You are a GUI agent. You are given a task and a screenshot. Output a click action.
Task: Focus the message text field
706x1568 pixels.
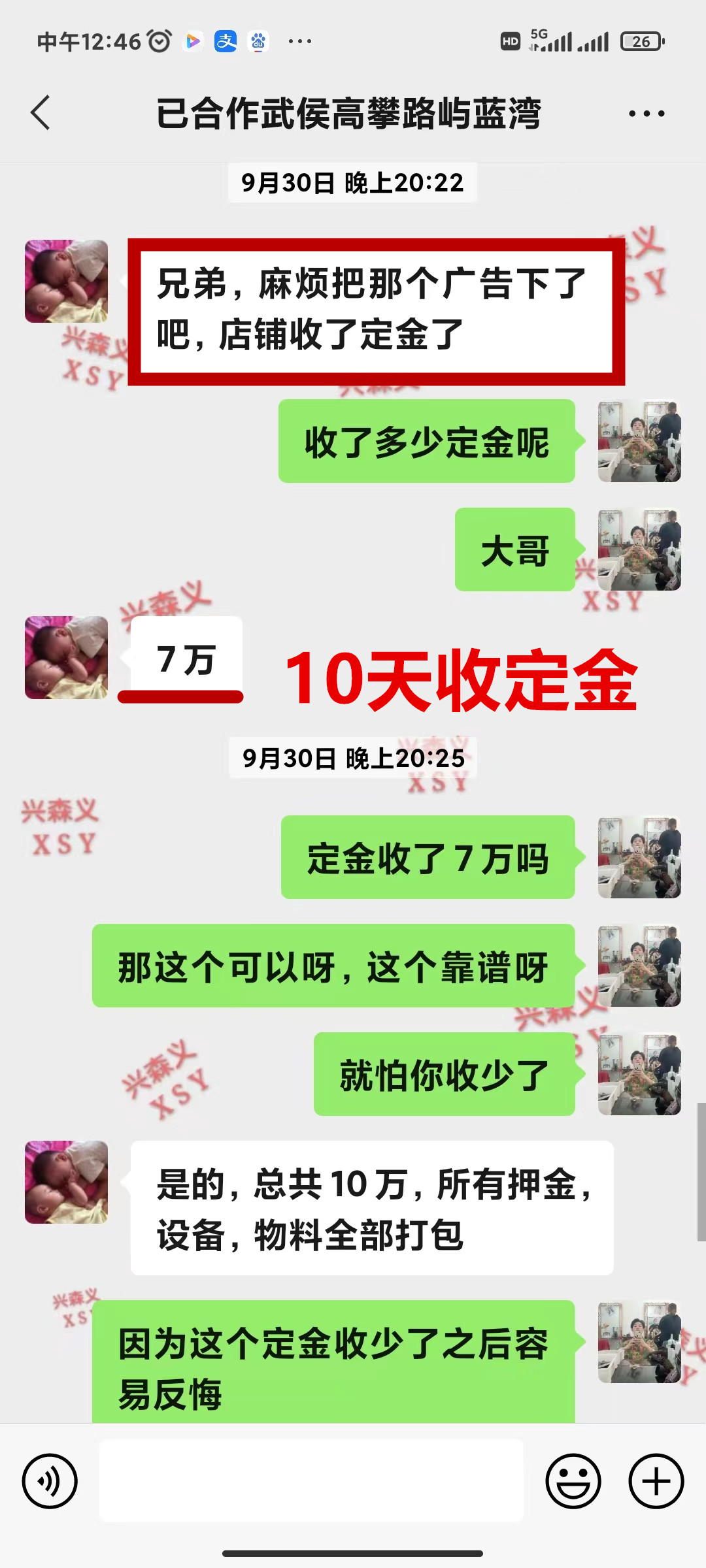(x=311, y=1481)
